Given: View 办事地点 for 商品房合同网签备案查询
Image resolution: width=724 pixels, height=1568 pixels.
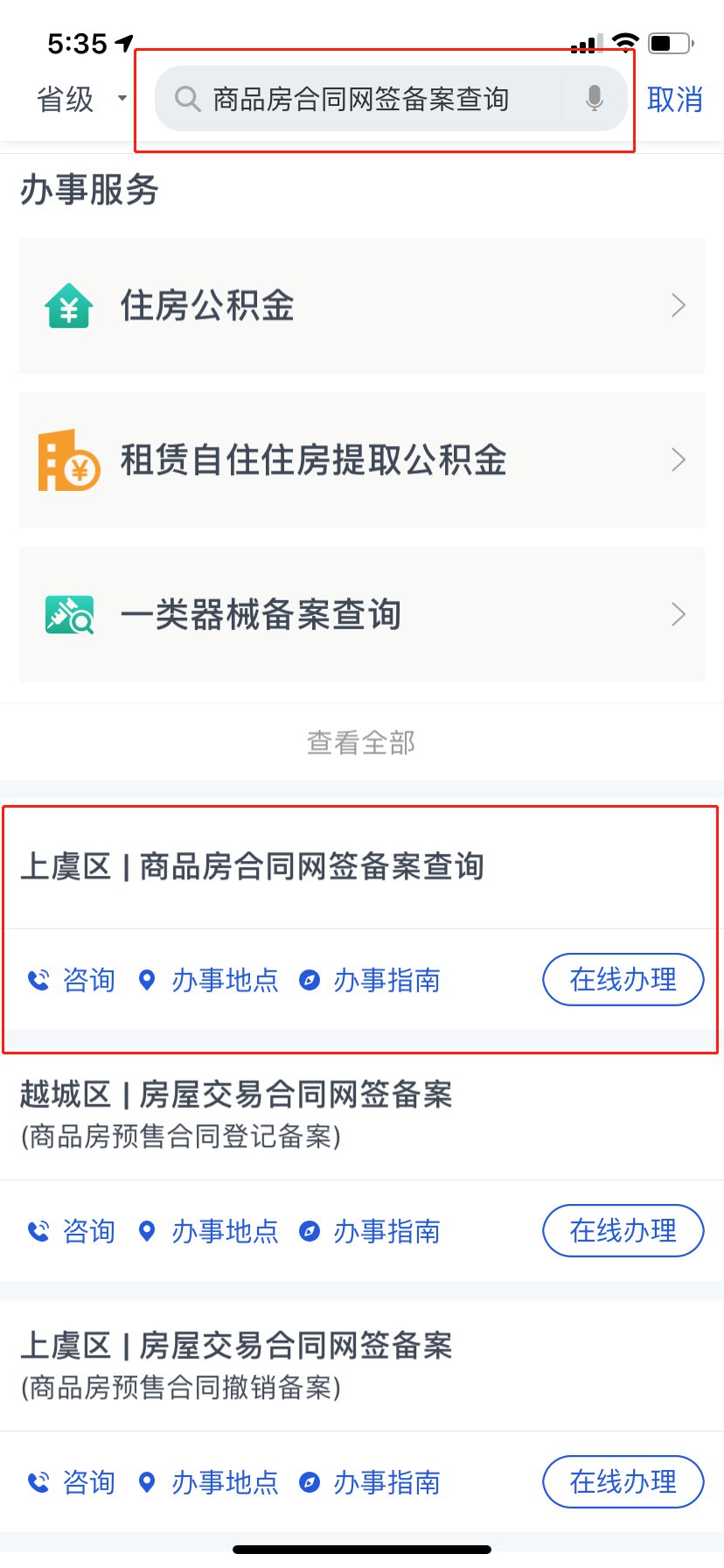Looking at the screenshot, I should click(210, 980).
